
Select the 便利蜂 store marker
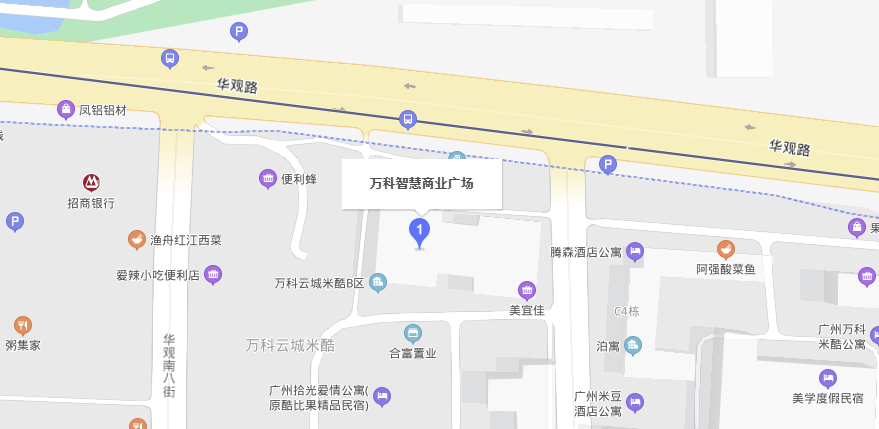click(x=268, y=179)
